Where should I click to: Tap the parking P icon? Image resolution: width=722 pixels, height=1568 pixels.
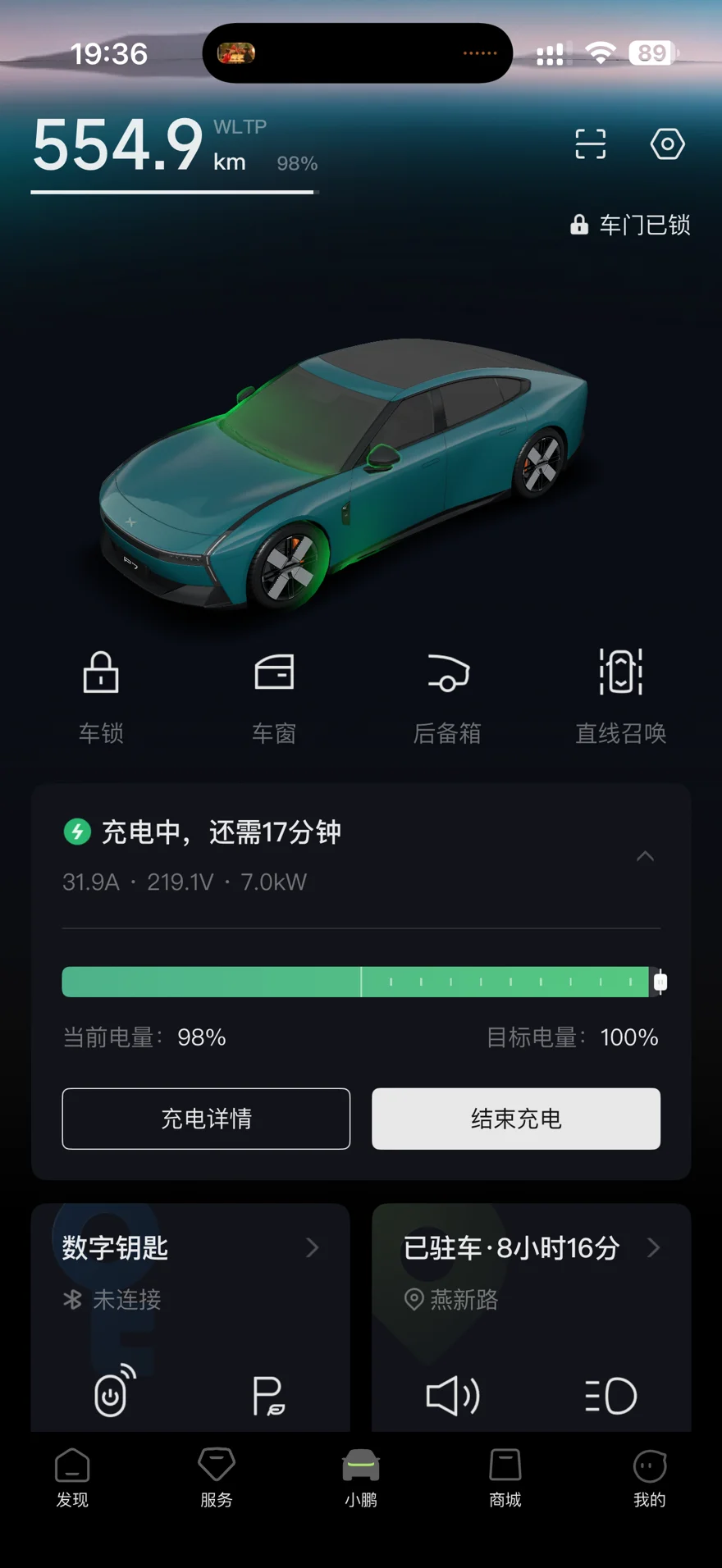click(x=267, y=1395)
